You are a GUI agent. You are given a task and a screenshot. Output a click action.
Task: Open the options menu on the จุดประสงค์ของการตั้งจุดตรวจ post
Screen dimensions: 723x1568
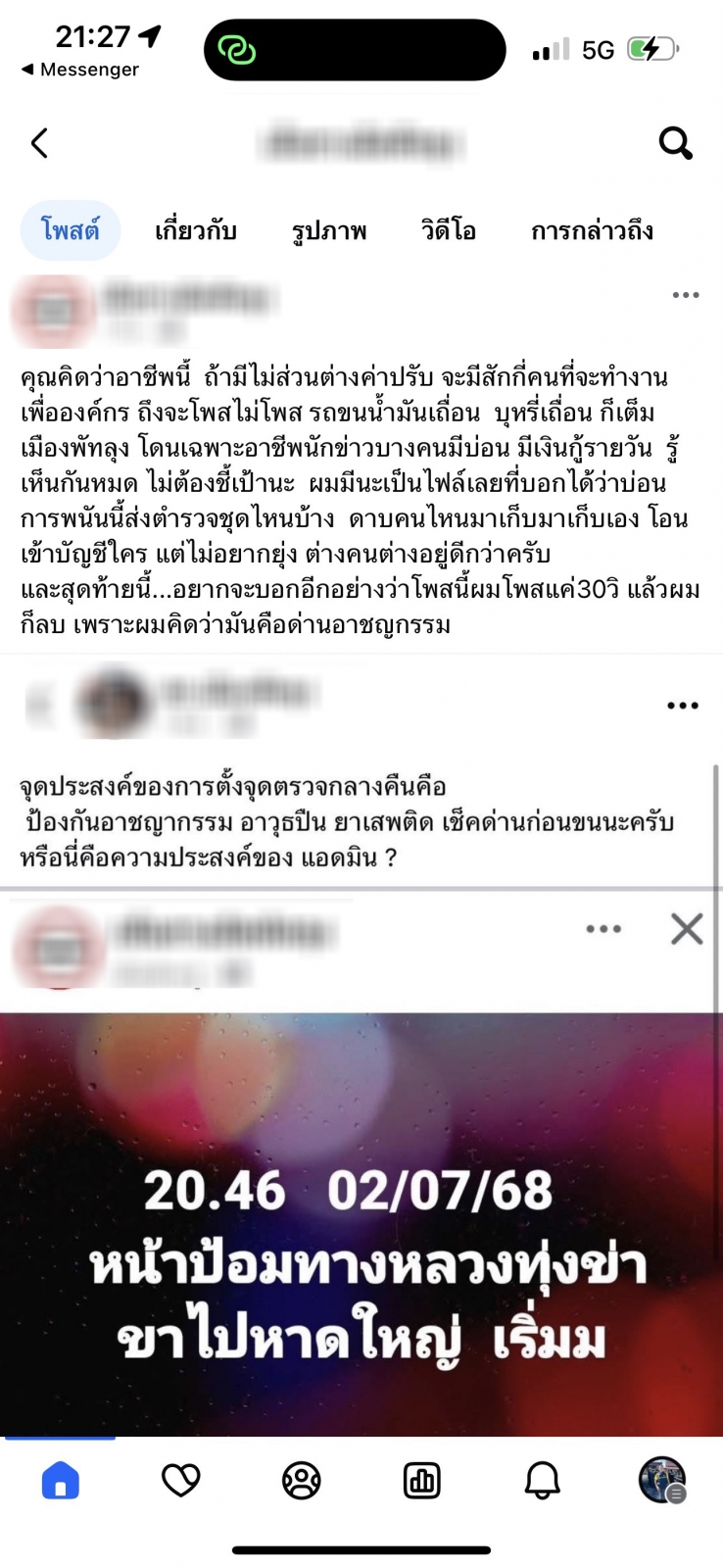(682, 706)
